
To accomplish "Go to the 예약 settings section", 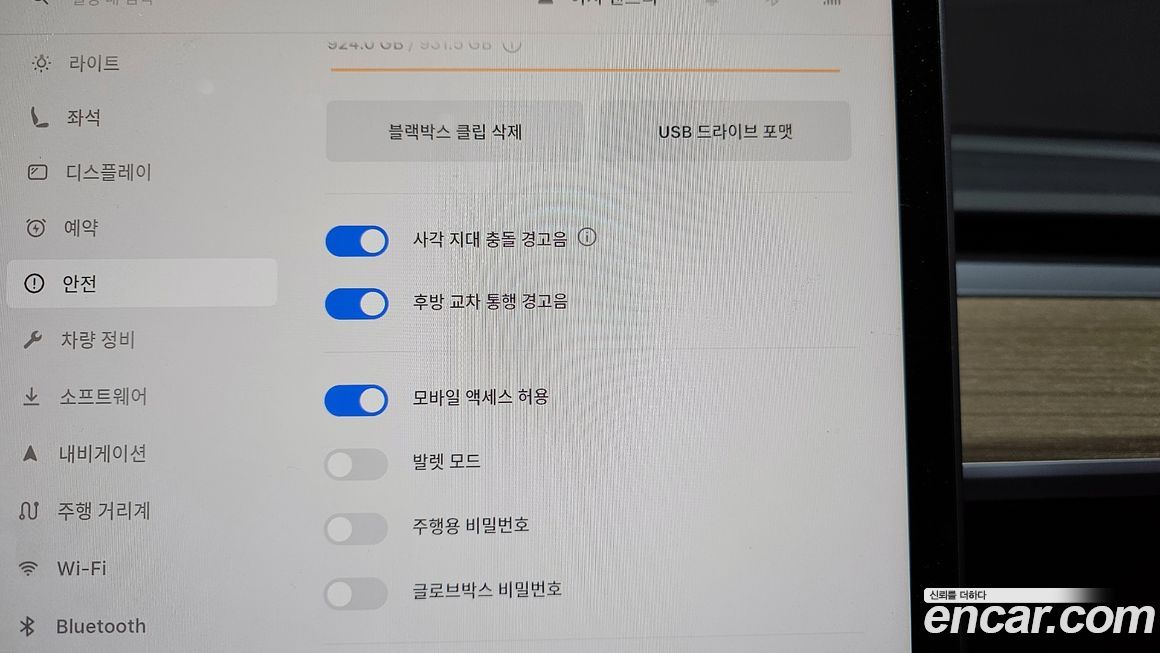I will tap(80, 228).
